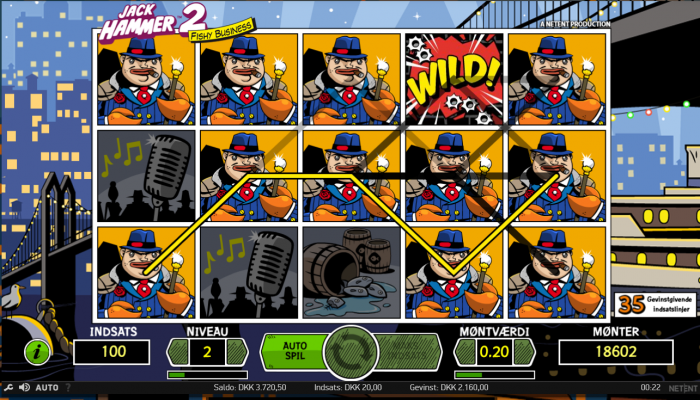
Task: Toggle the sound speaker icon
Action: (24, 387)
